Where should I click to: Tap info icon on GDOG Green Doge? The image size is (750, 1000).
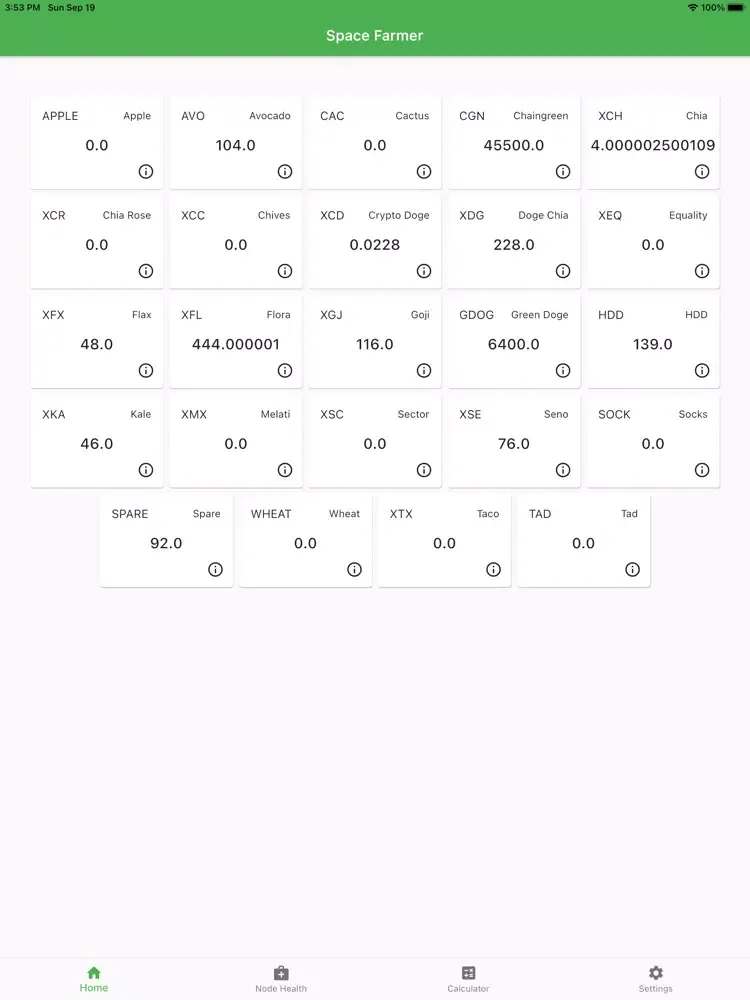pos(563,371)
